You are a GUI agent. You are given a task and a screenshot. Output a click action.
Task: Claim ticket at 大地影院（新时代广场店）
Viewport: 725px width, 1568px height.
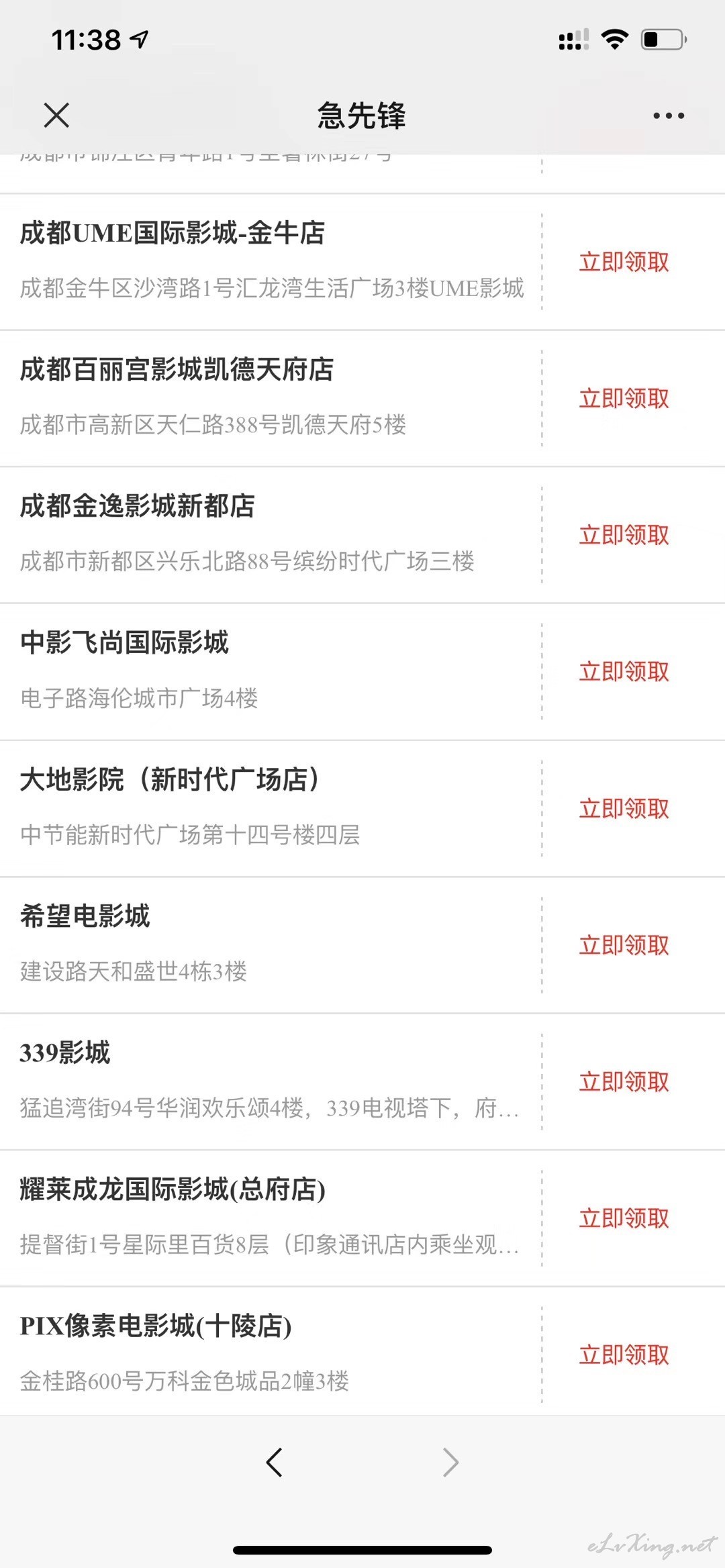tap(624, 809)
